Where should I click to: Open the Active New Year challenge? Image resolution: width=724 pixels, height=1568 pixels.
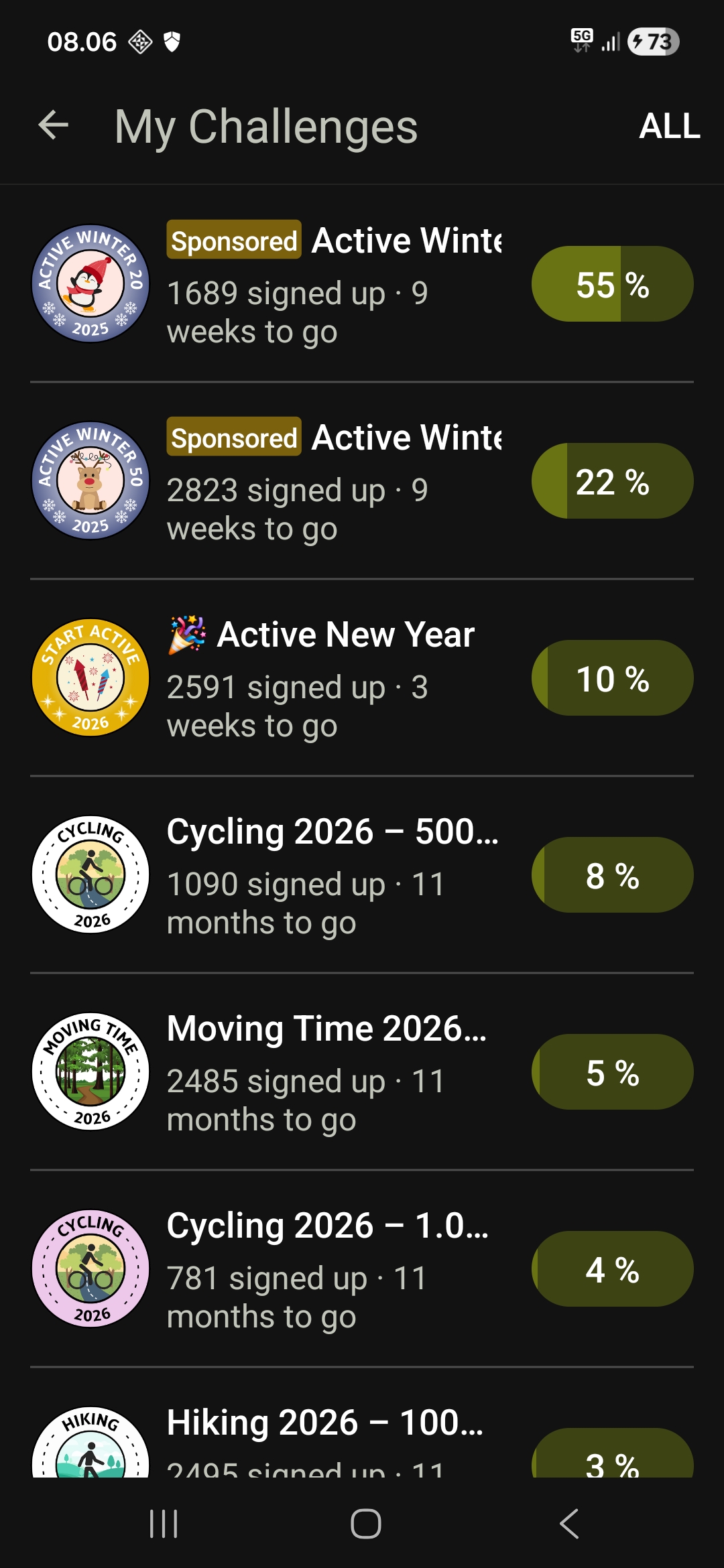[335, 678]
